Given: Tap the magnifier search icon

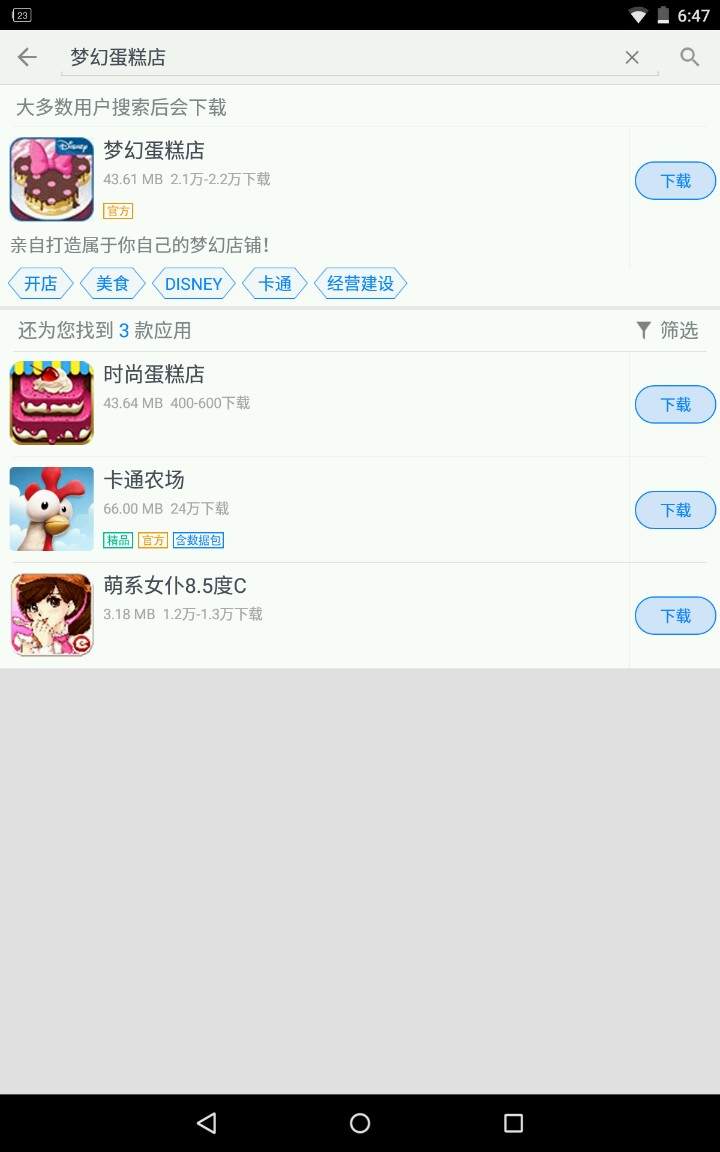Looking at the screenshot, I should [x=690, y=57].
